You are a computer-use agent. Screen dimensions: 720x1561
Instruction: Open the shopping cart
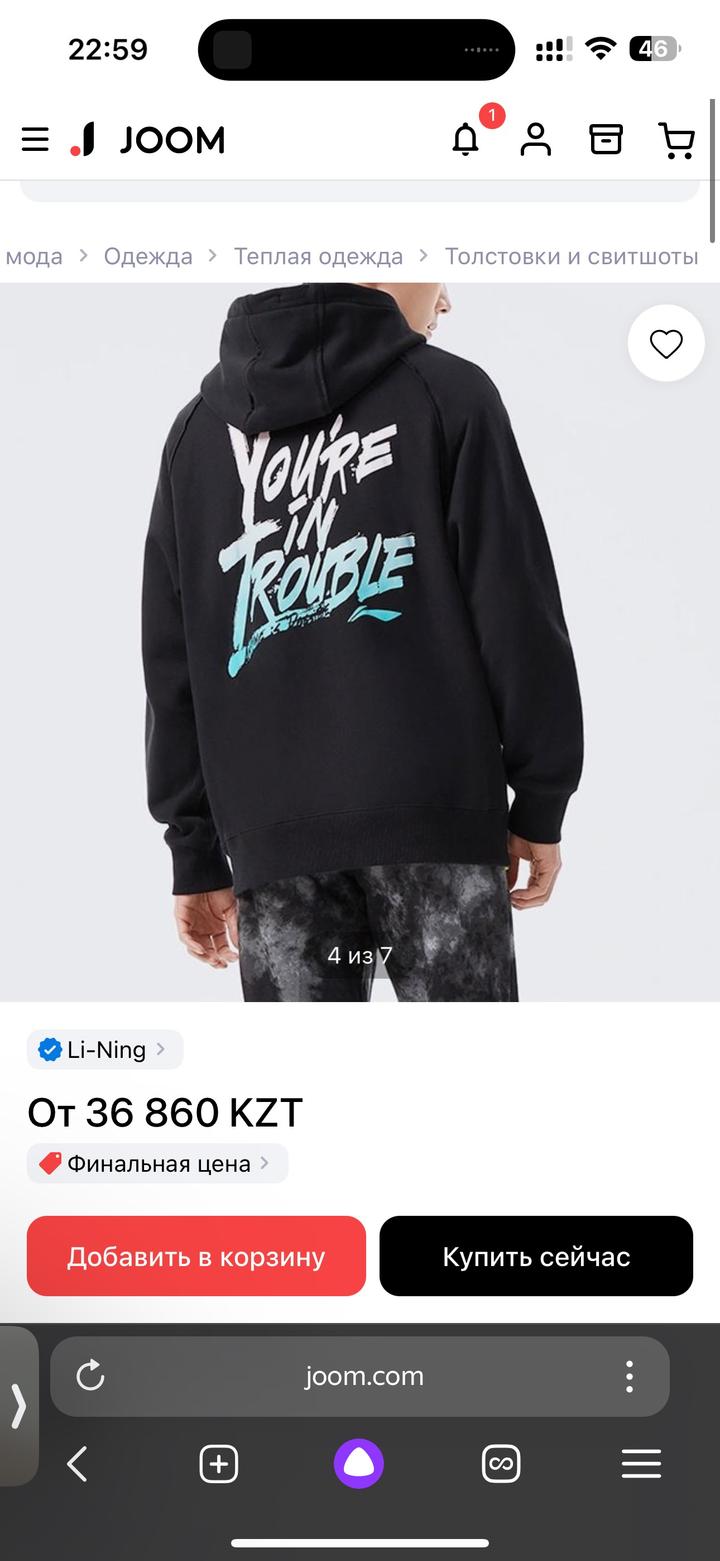(677, 140)
